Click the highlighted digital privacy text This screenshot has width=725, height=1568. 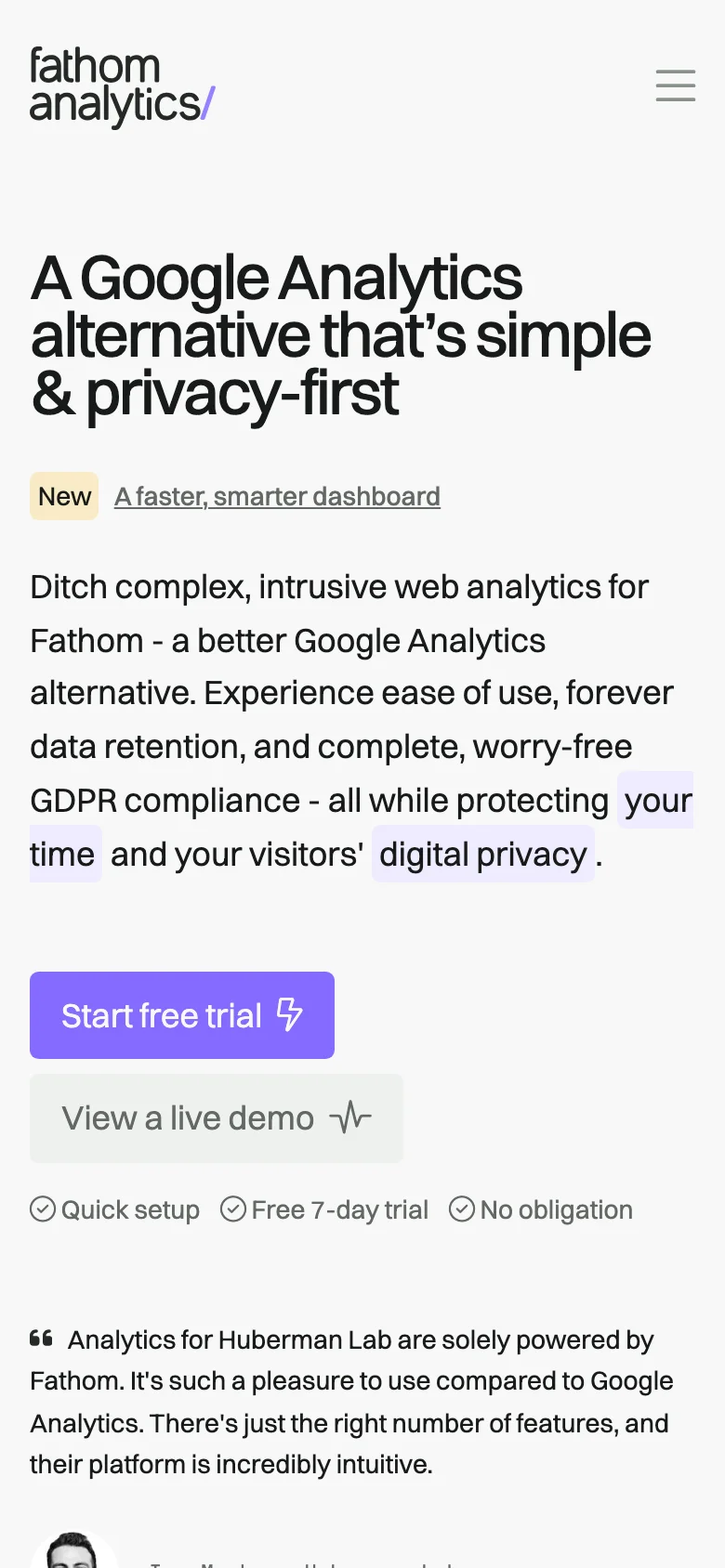(x=482, y=854)
